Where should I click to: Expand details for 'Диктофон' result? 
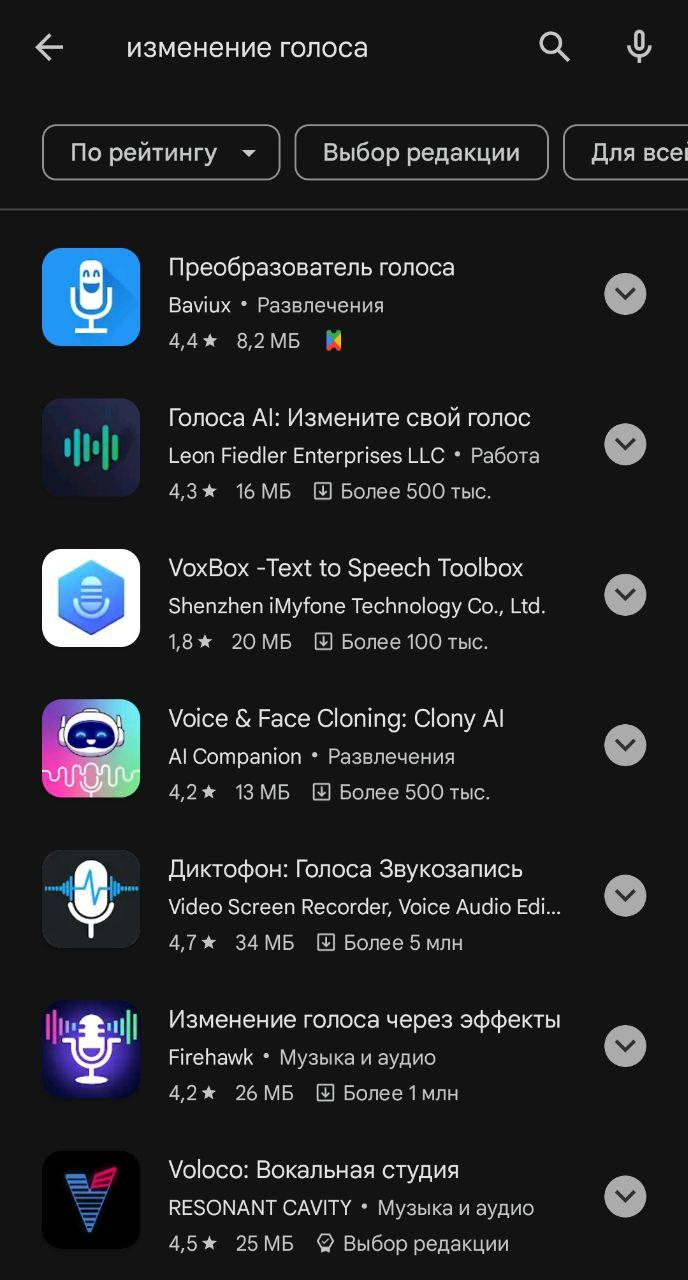(x=625, y=896)
